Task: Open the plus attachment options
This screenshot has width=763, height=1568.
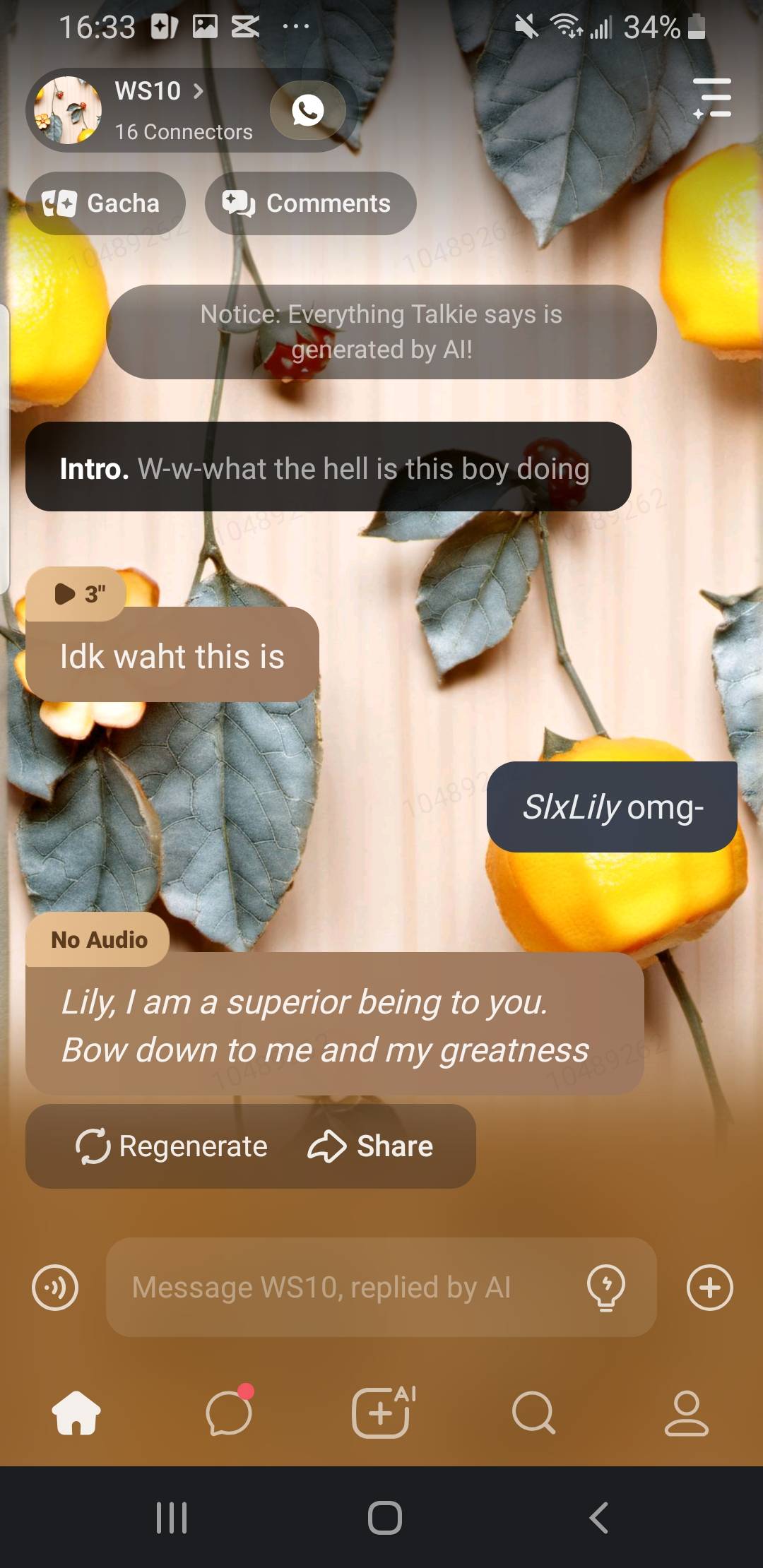Action: coord(709,1287)
